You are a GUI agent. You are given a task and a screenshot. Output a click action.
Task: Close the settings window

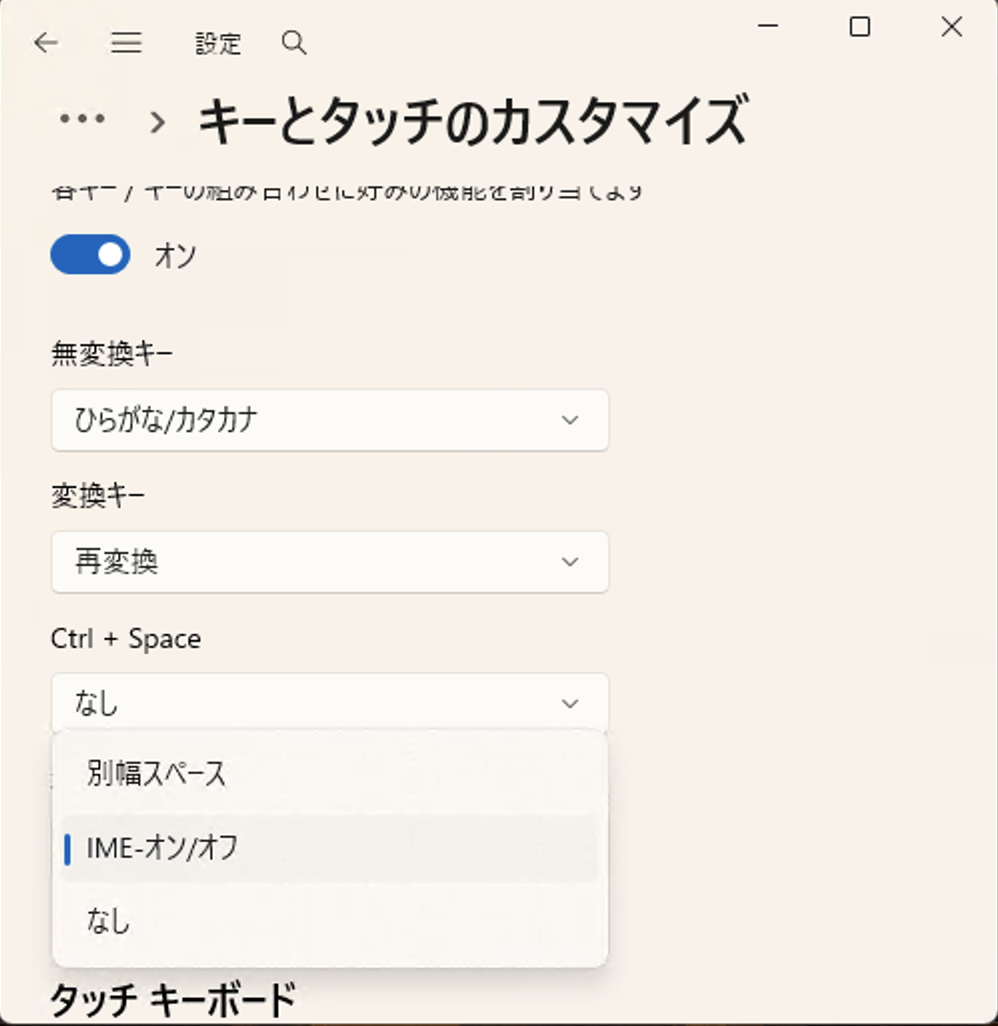click(951, 28)
